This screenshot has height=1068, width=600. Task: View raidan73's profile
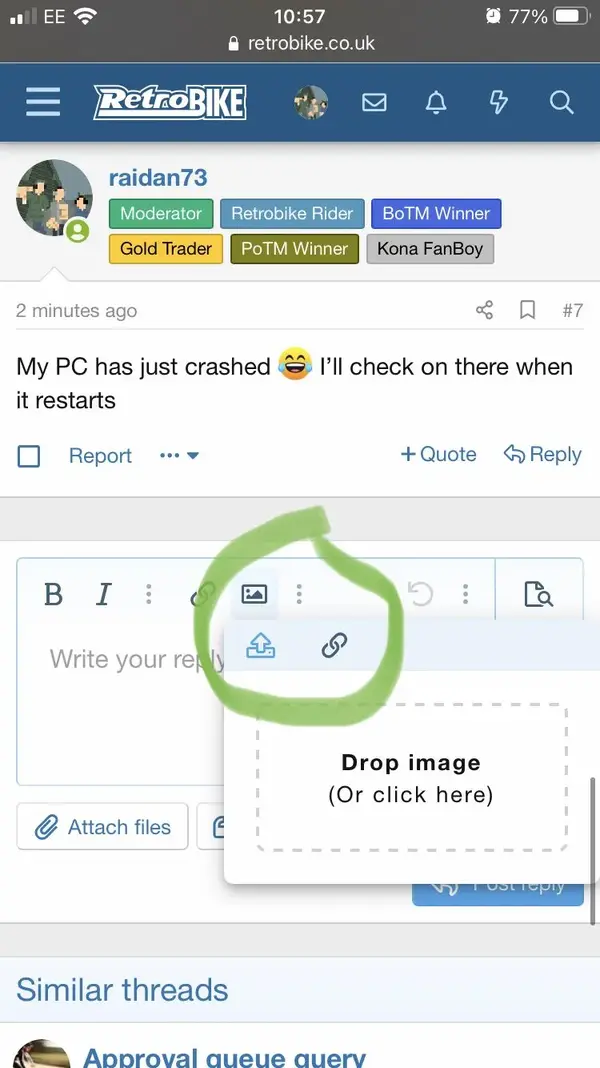point(157,178)
